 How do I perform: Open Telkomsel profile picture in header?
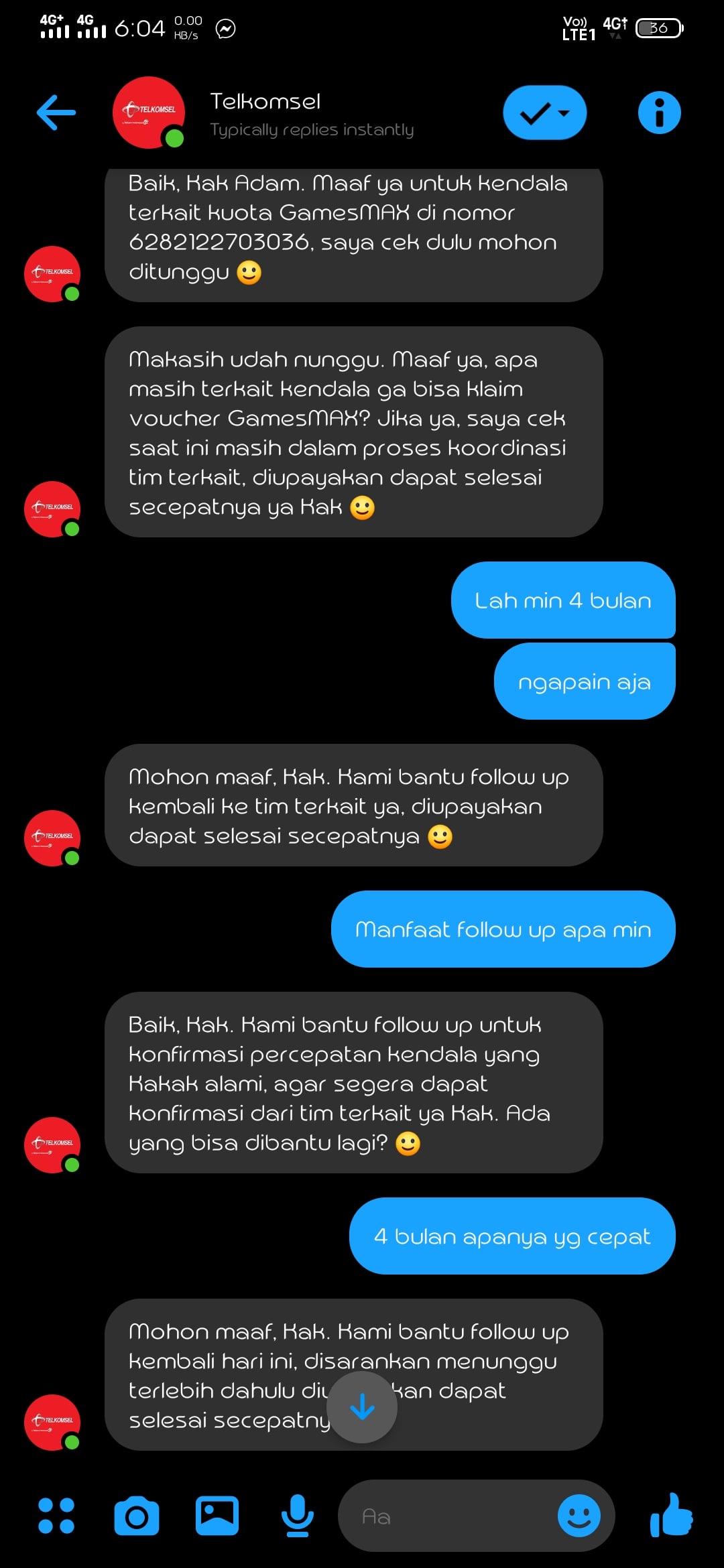coord(149,113)
